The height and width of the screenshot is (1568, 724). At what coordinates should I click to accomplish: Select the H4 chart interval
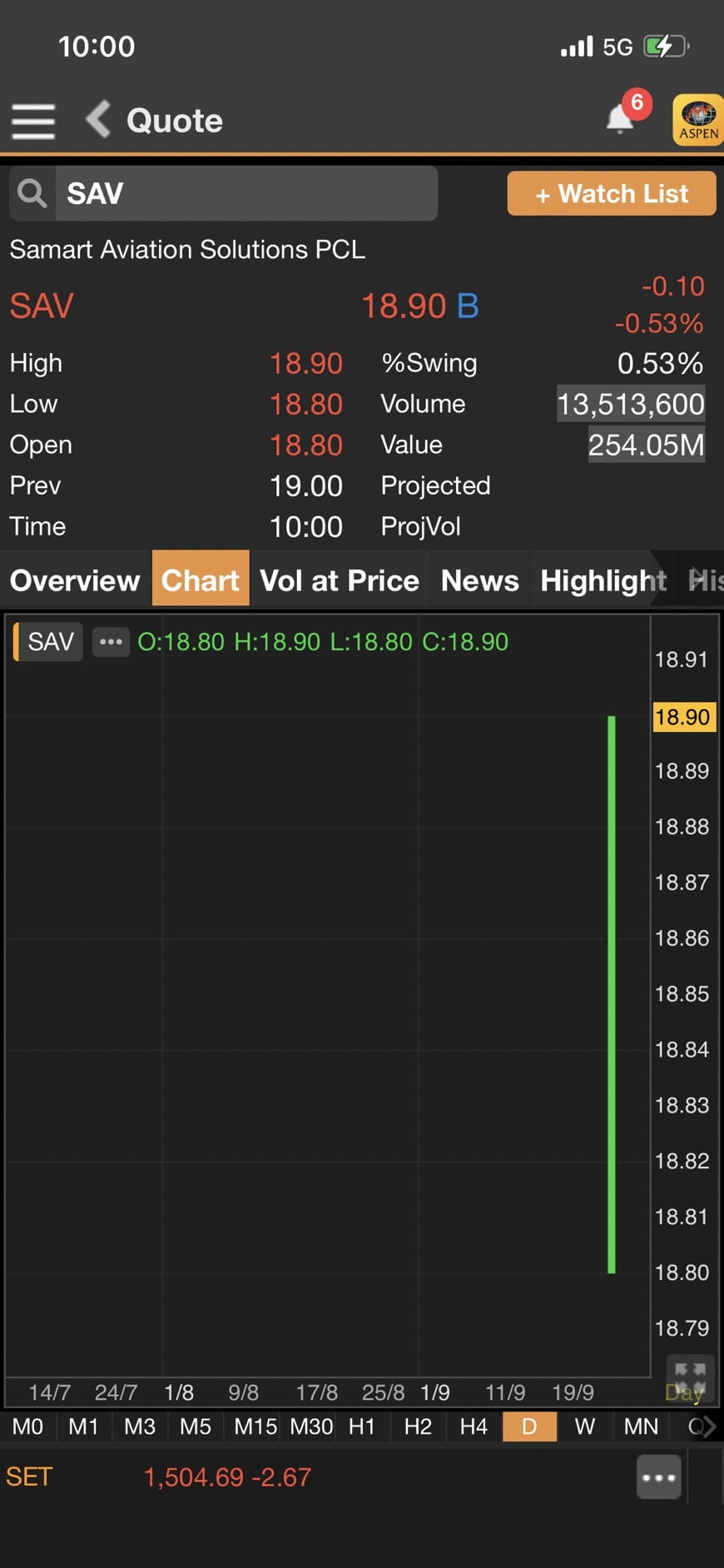[x=474, y=1426]
